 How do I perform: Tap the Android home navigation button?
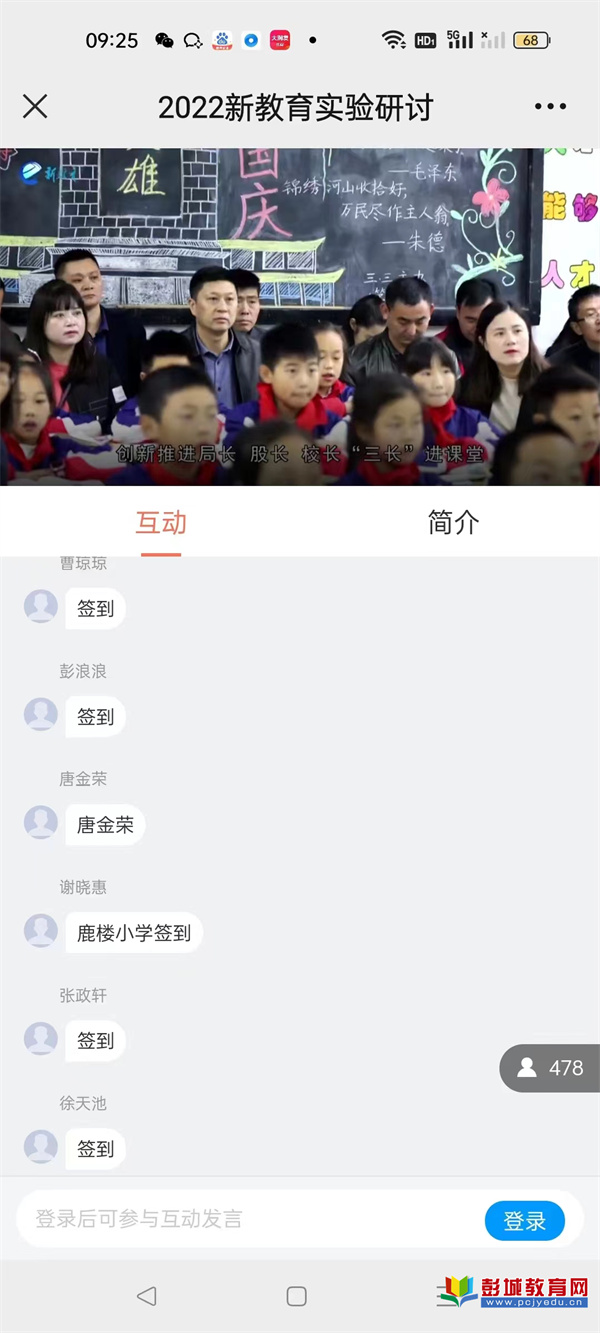(x=297, y=1296)
